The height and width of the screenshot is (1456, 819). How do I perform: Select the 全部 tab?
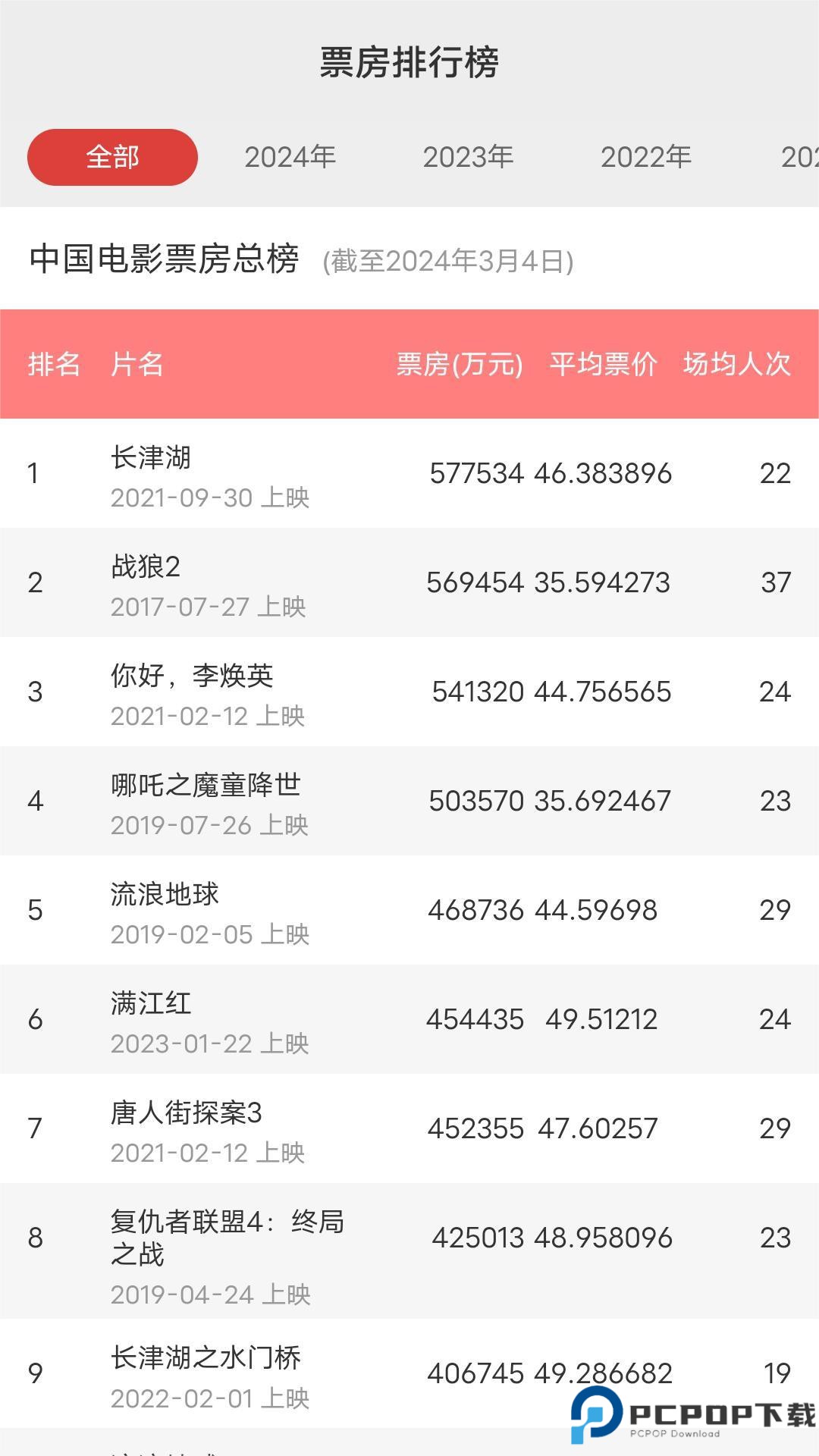112,157
